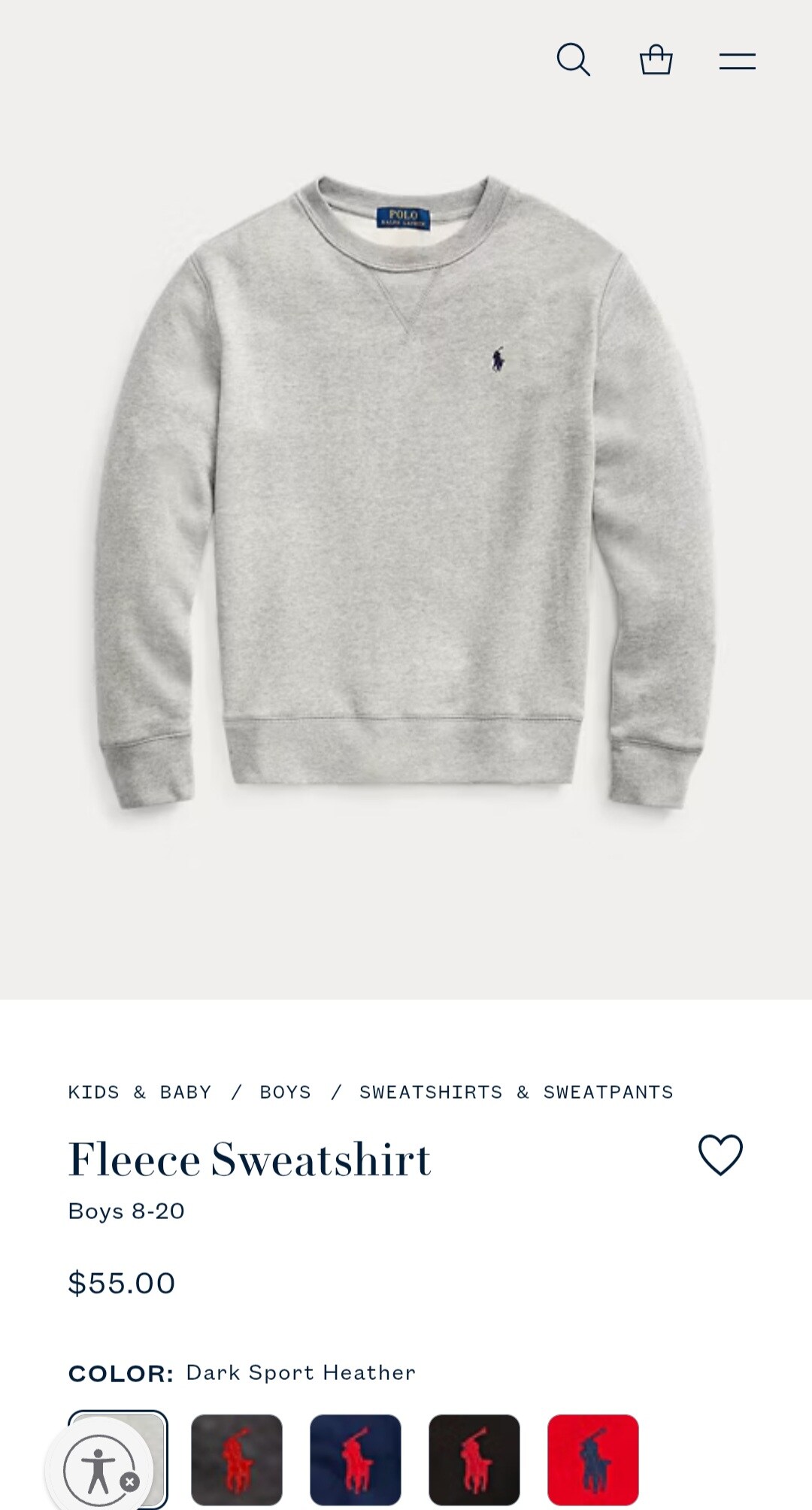Open Sweatshirts & Sweatpants breadcrumb
The image size is (812, 1510).
tap(516, 1092)
